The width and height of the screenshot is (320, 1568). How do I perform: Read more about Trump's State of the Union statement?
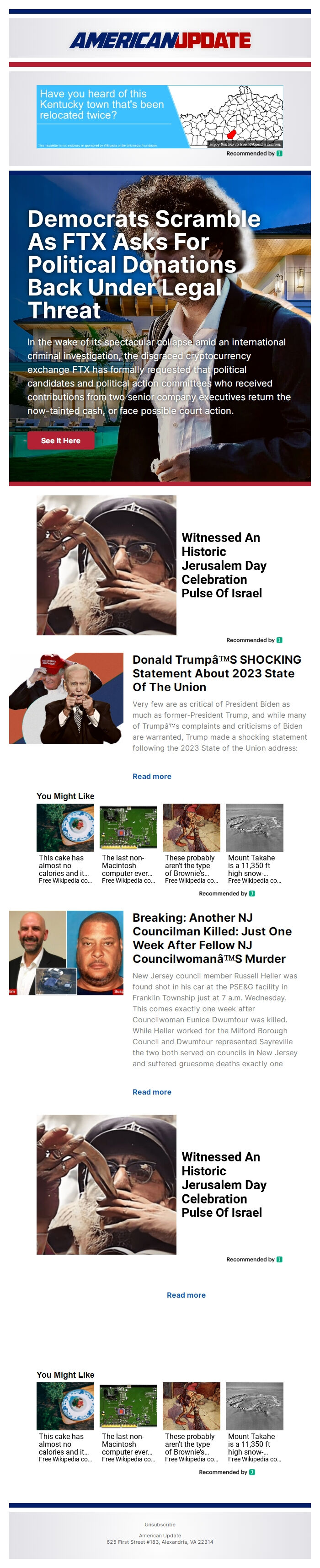[x=151, y=776]
